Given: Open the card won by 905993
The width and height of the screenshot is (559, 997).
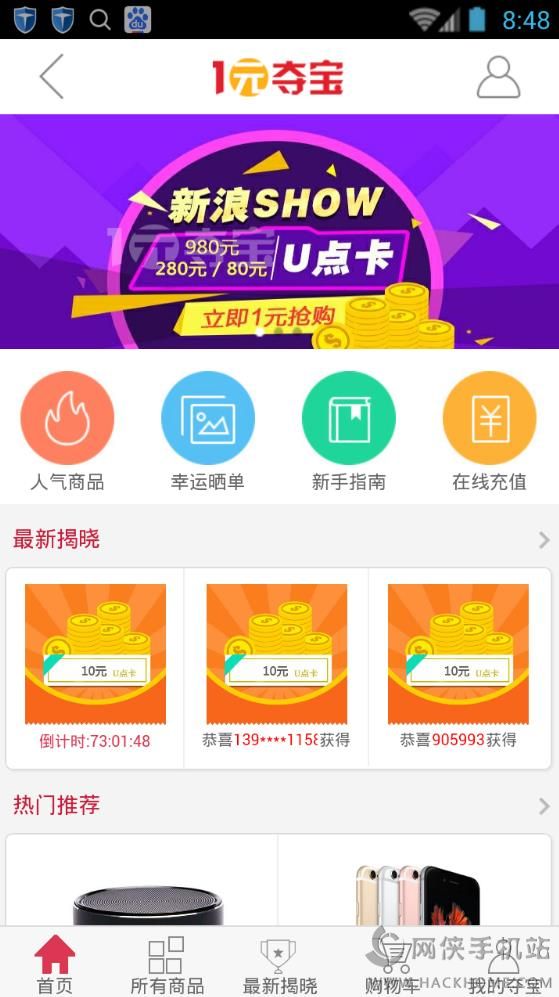Looking at the screenshot, I should 459,668.
